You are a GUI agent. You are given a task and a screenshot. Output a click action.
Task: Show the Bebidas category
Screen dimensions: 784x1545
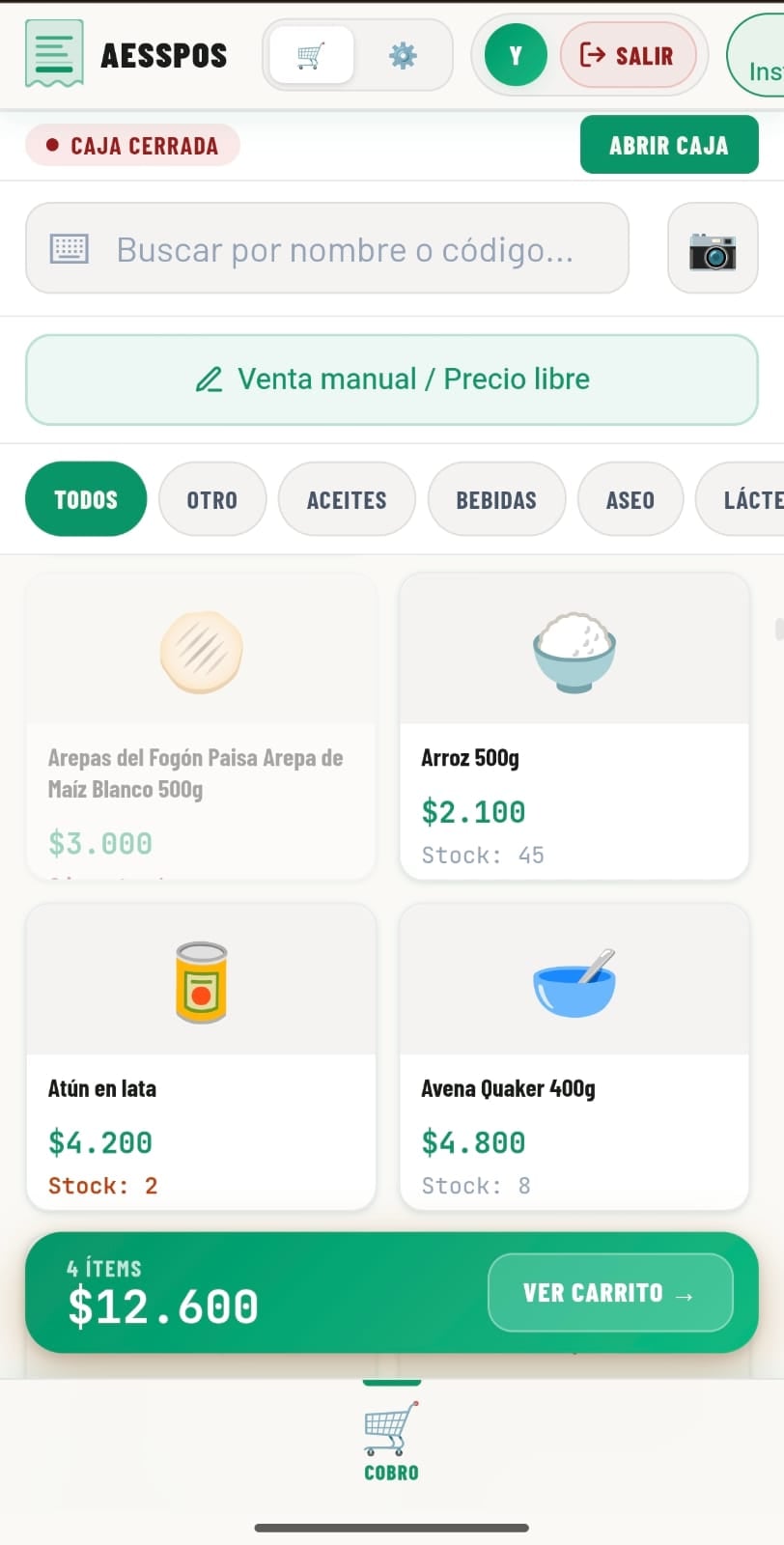(495, 499)
